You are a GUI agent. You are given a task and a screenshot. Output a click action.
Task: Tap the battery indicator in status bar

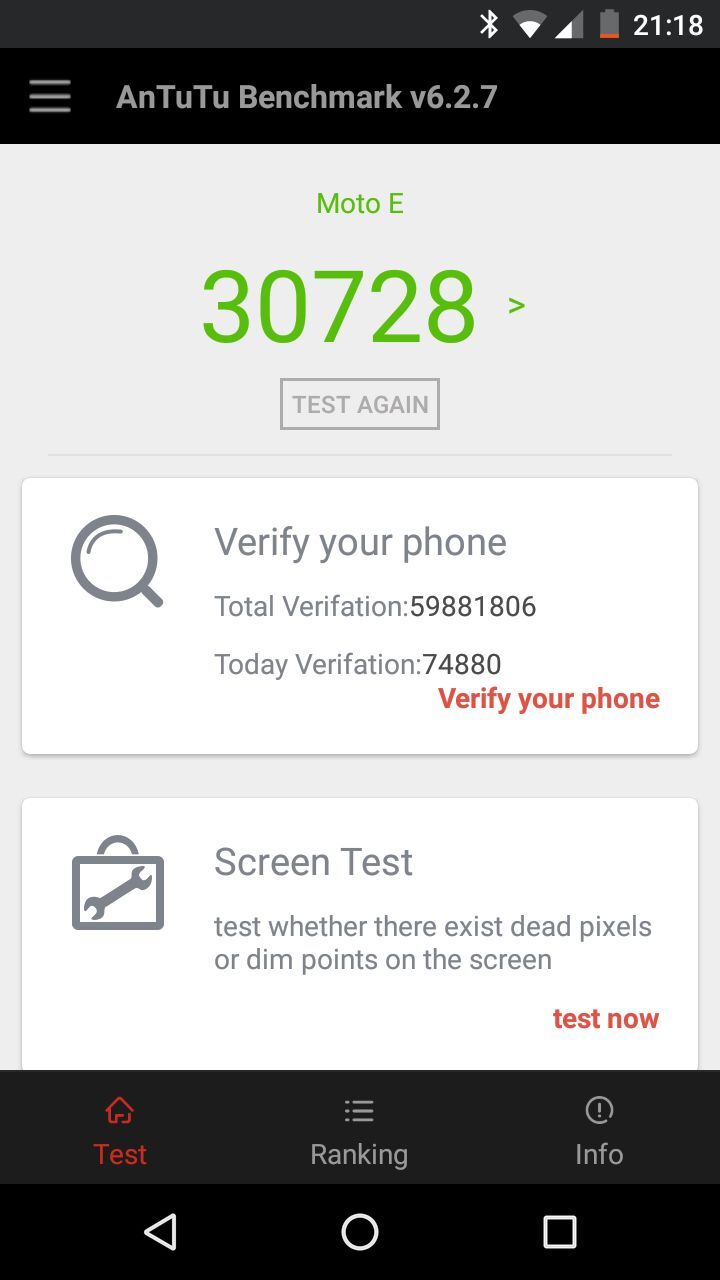pyautogui.click(x=608, y=24)
